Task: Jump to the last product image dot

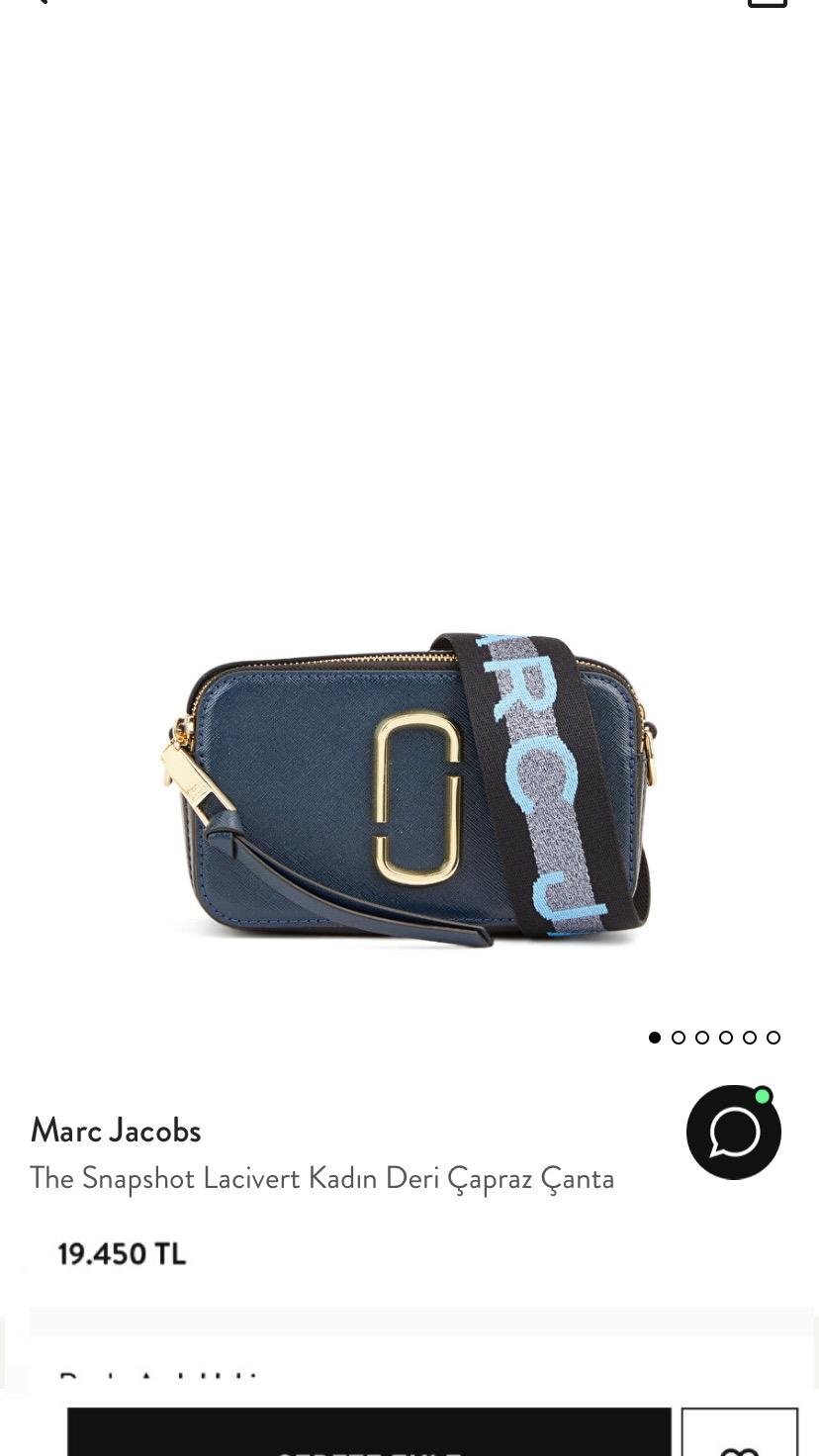Action: click(773, 1038)
